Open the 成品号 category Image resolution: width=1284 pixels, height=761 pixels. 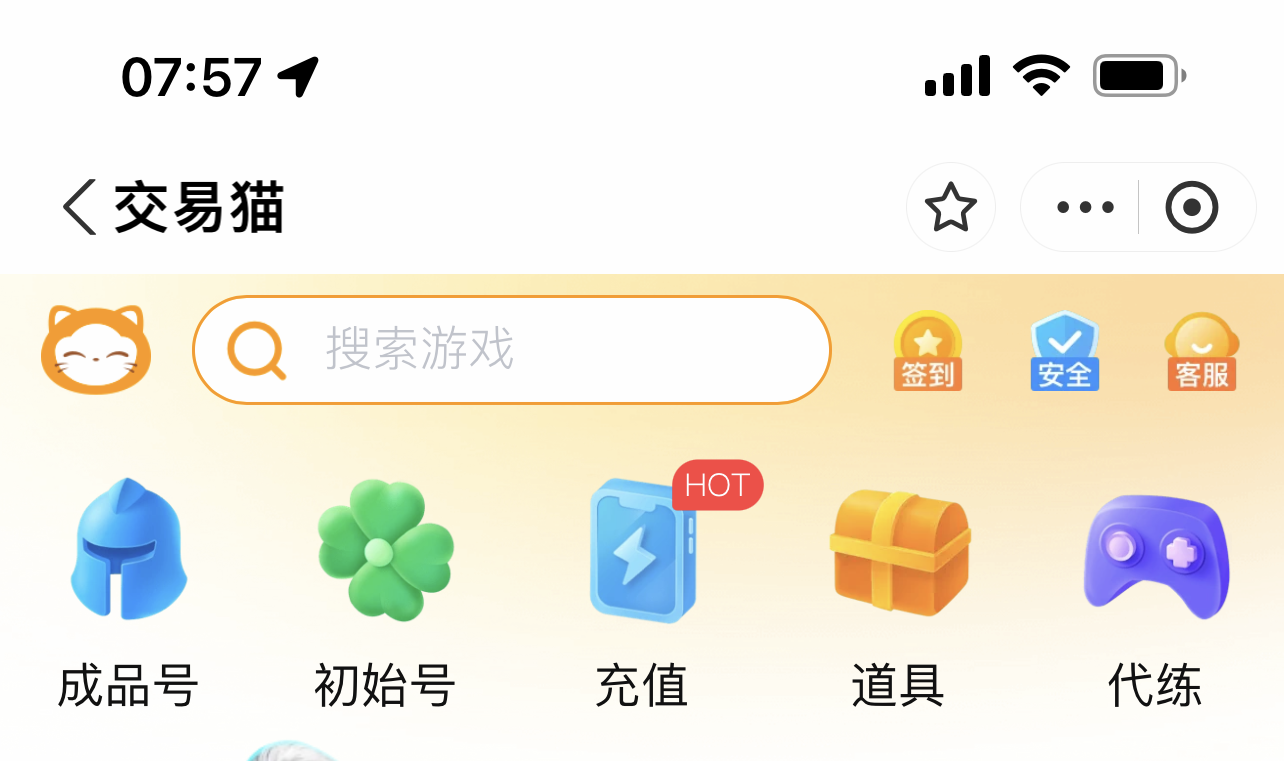point(128,592)
